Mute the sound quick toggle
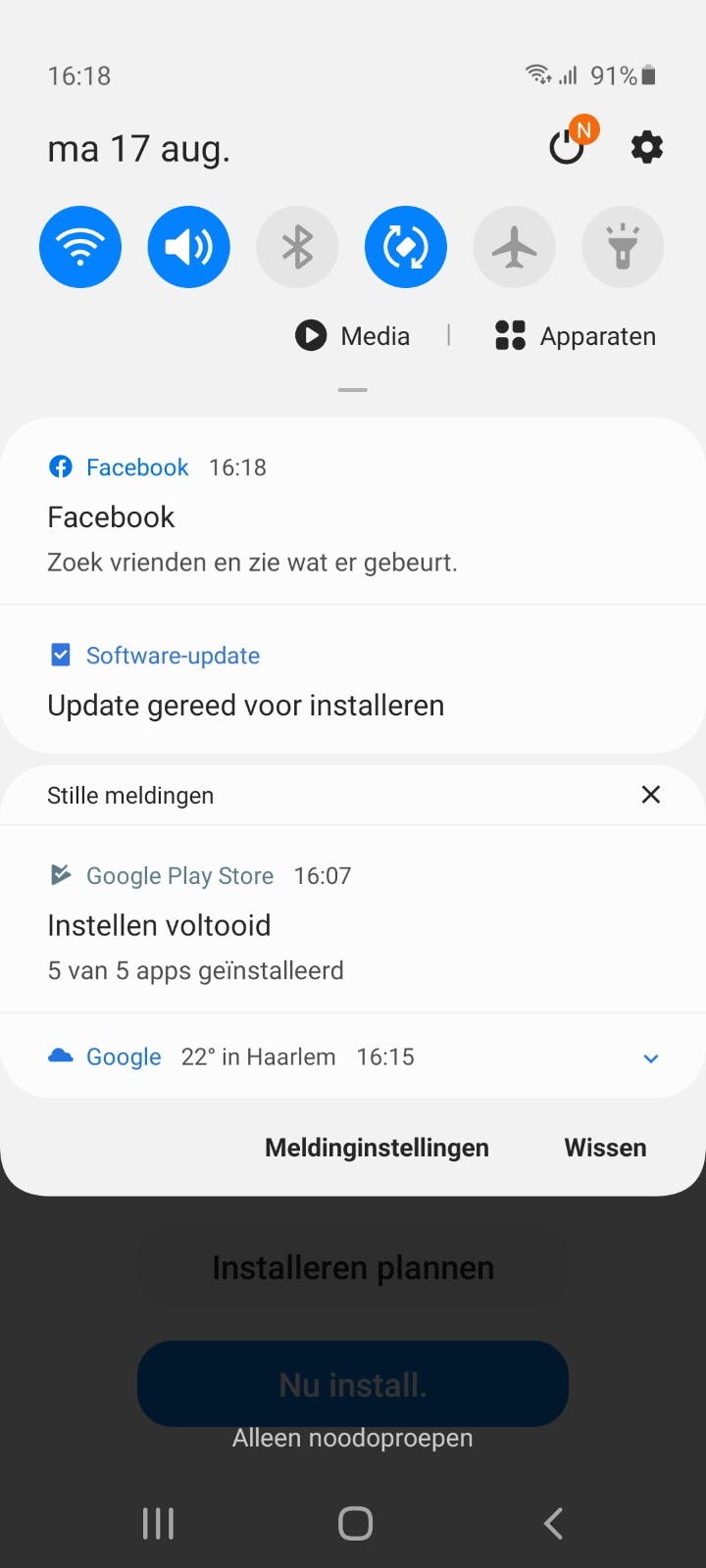The width and height of the screenshot is (706, 1568). (x=189, y=247)
